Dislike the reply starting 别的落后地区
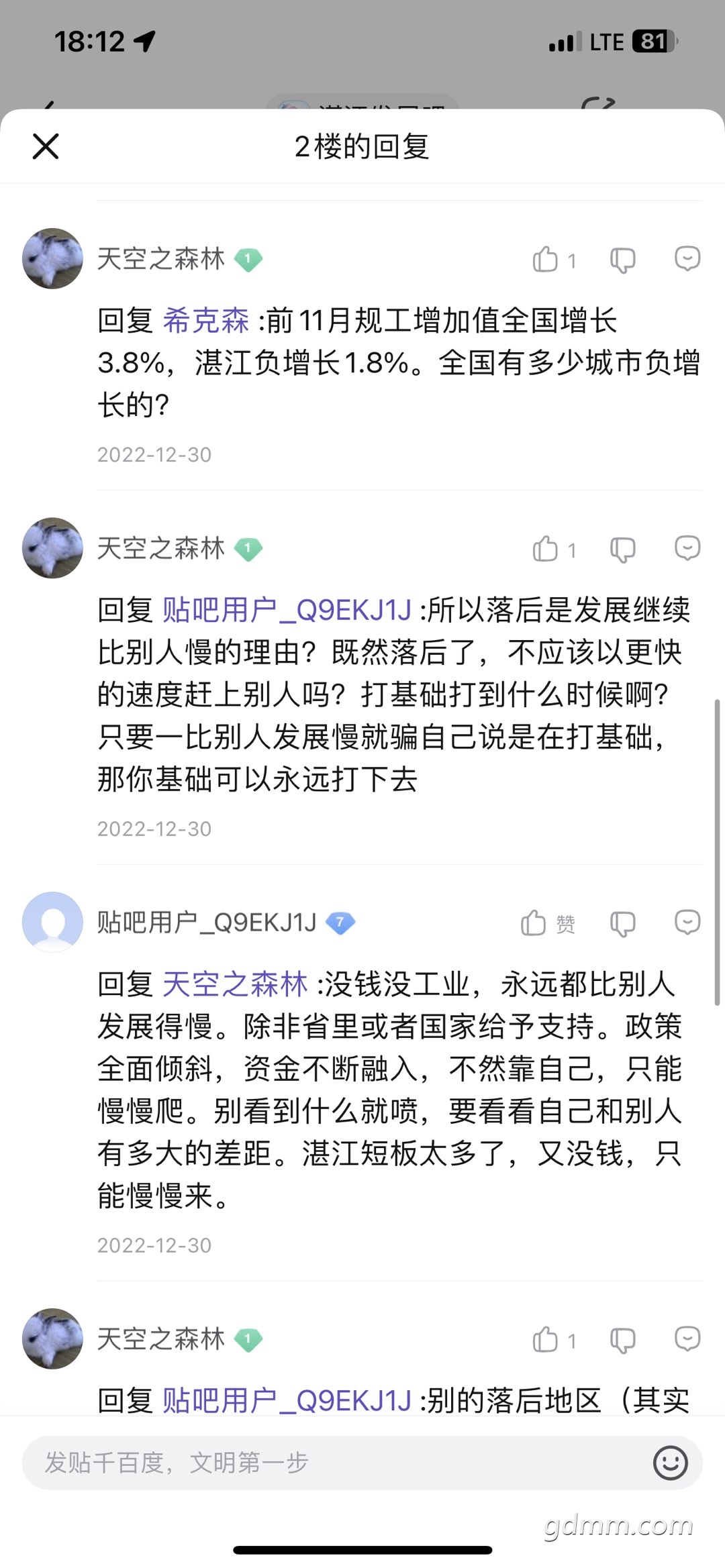 622,1340
